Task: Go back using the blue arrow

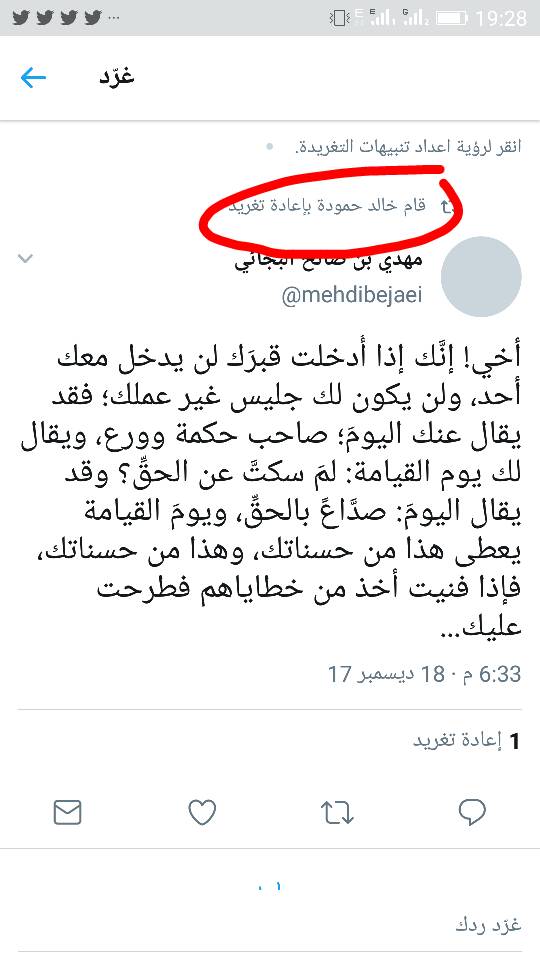Action: 33,78
